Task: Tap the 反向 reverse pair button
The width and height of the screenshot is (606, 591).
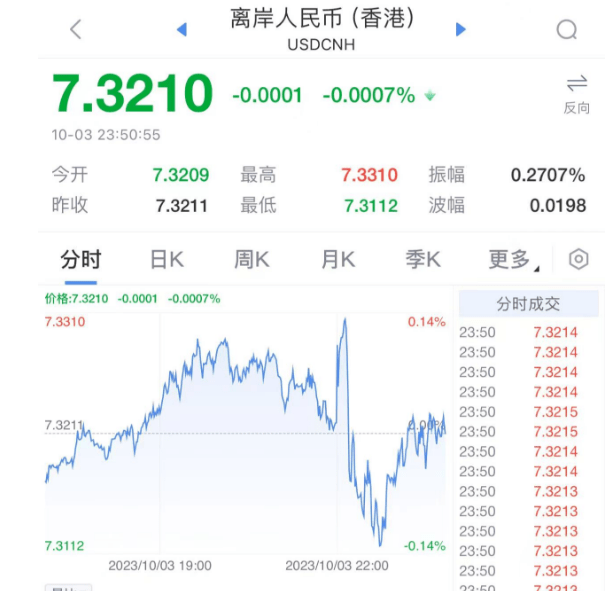Action: (x=576, y=93)
